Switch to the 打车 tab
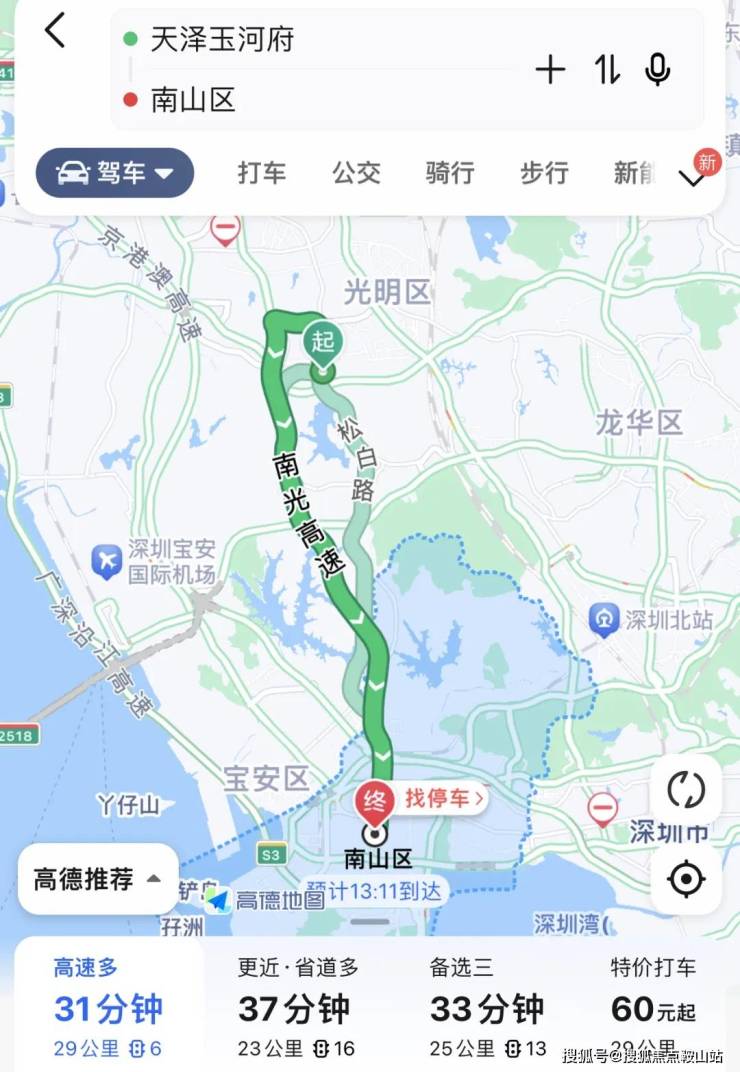The image size is (740, 1072). (x=262, y=173)
